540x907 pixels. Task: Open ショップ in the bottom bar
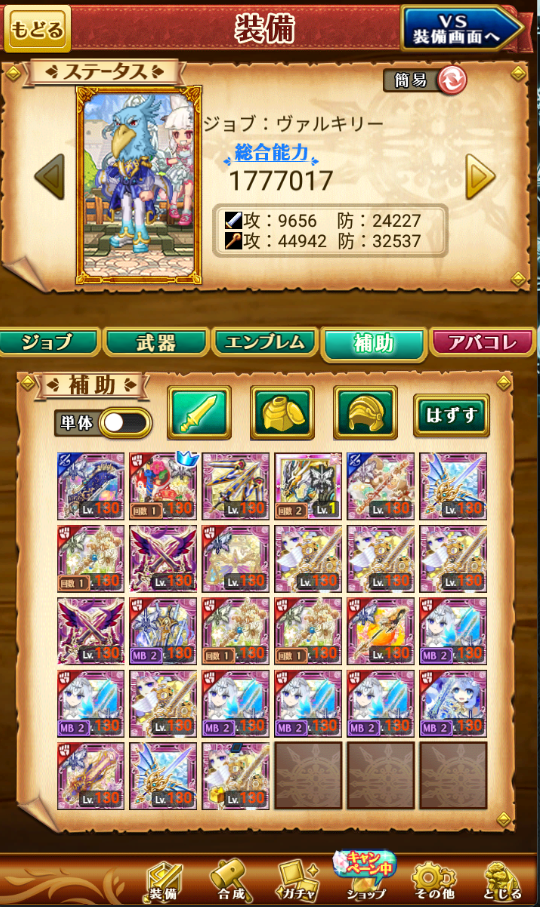pyautogui.click(x=365, y=876)
